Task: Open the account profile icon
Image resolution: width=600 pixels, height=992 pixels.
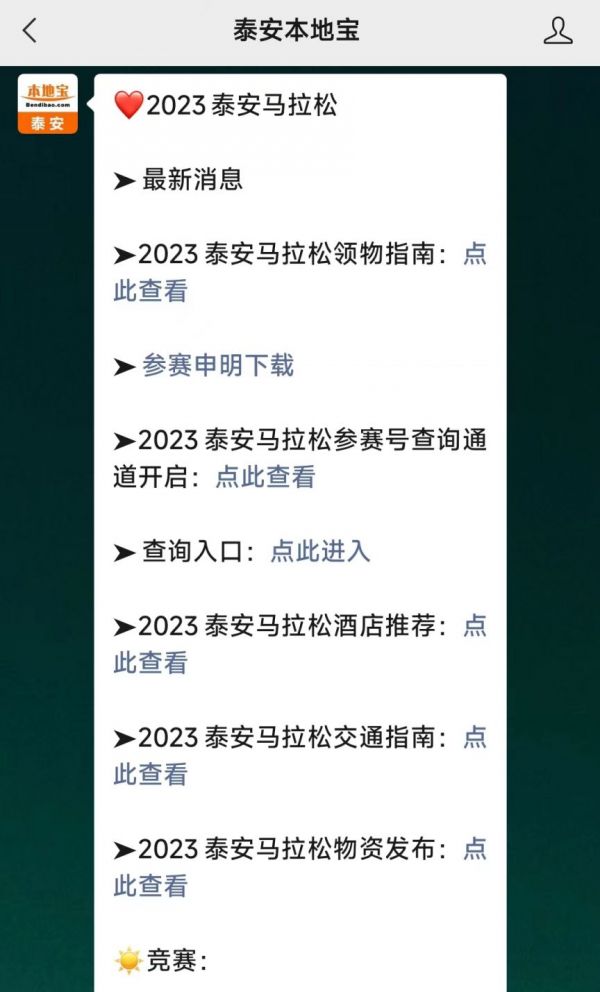Action: pos(558,30)
